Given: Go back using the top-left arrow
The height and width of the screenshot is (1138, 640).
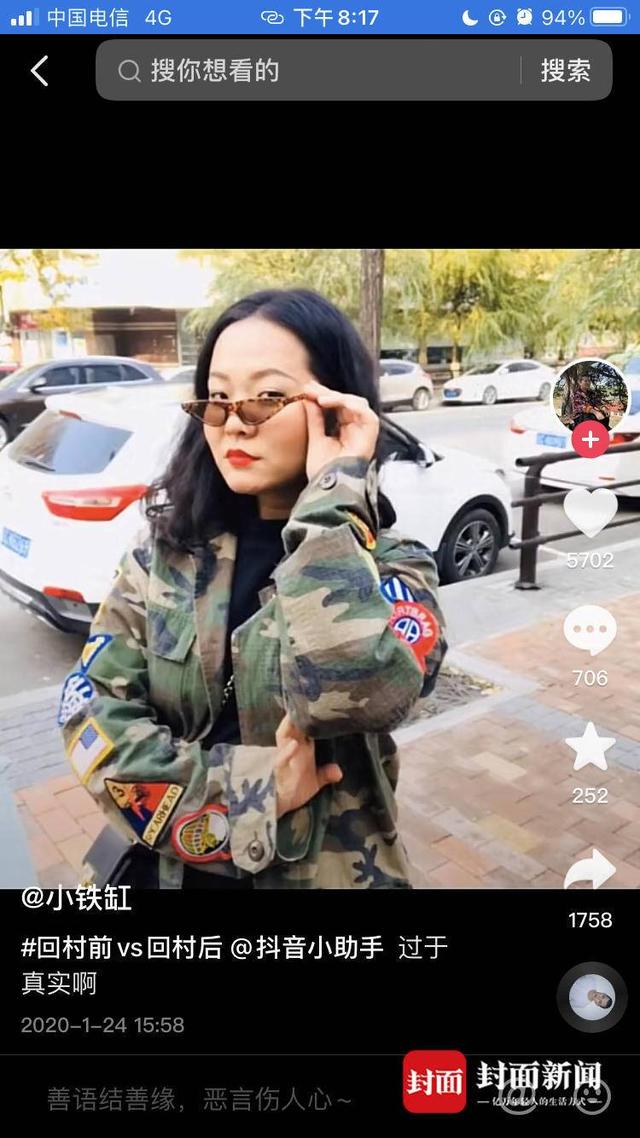Looking at the screenshot, I should [x=40, y=71].
